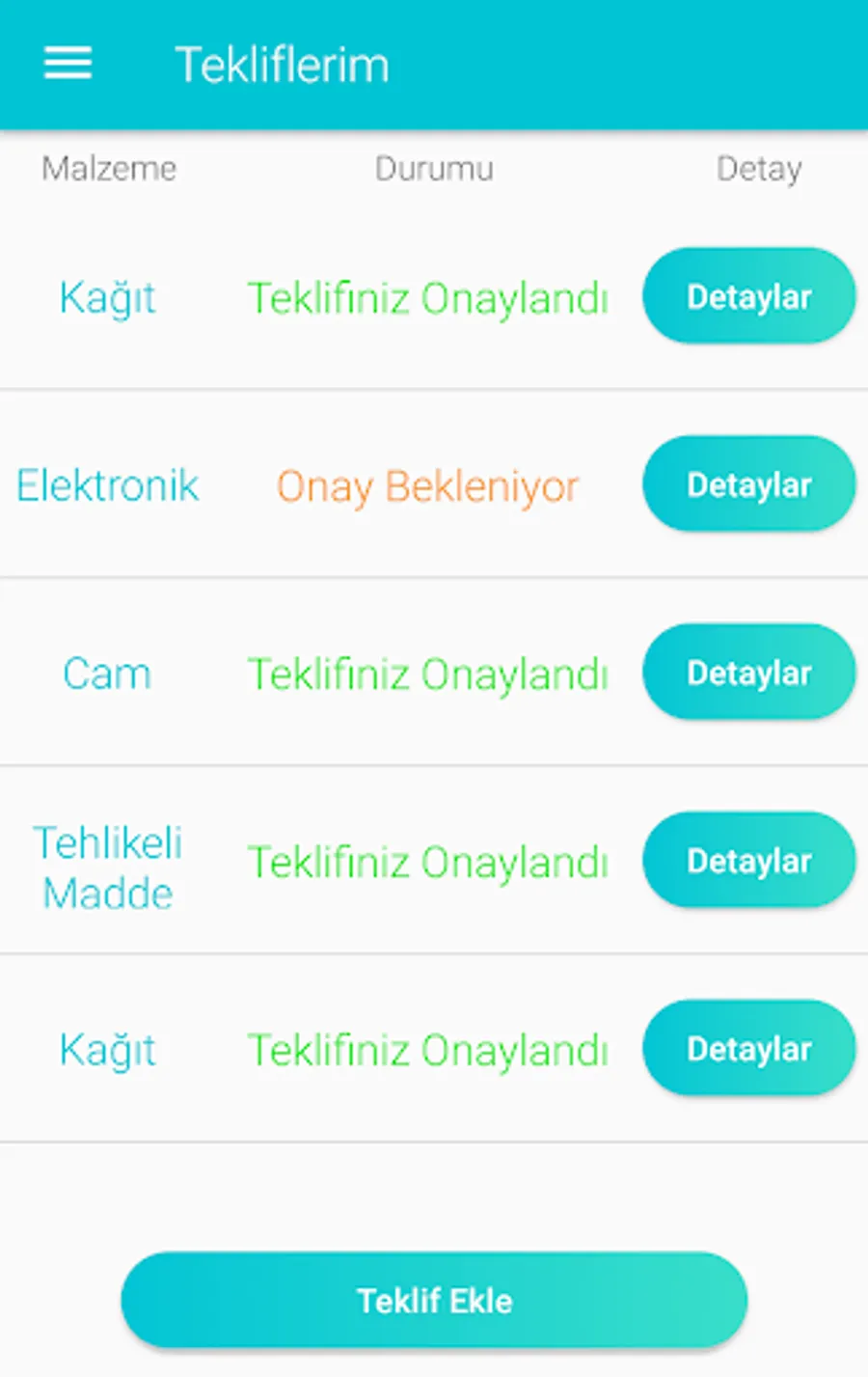The height and width of the screenshot is (1377, 868).
Task: Show Detaylar for the Tehlikeli Madde offer
Action: pos(748,861)
